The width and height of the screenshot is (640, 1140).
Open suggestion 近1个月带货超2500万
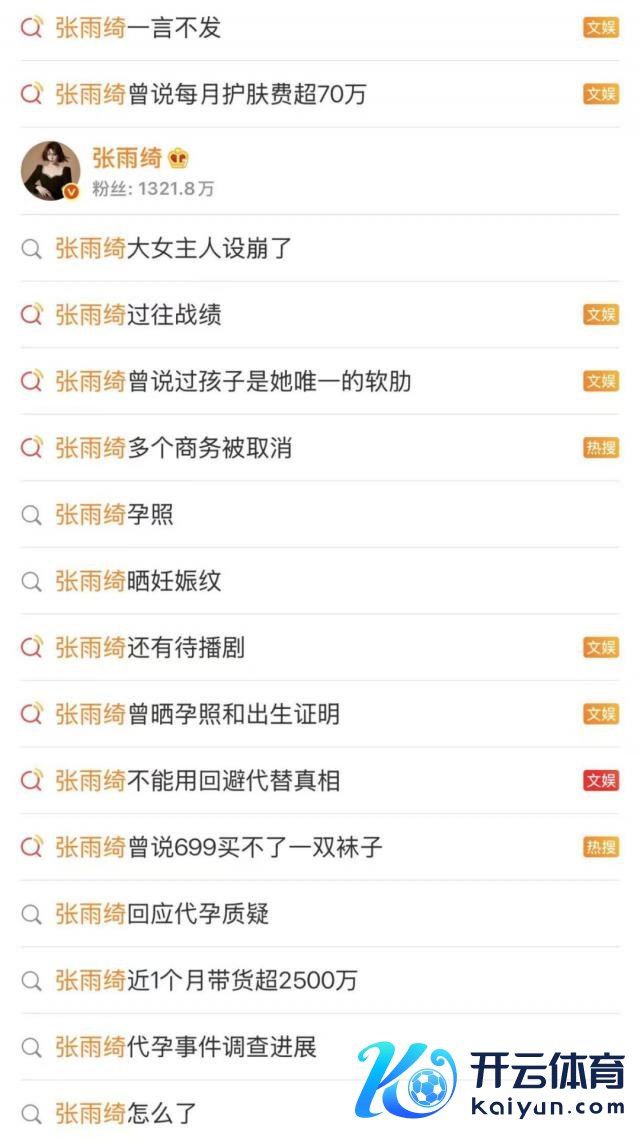206,981
